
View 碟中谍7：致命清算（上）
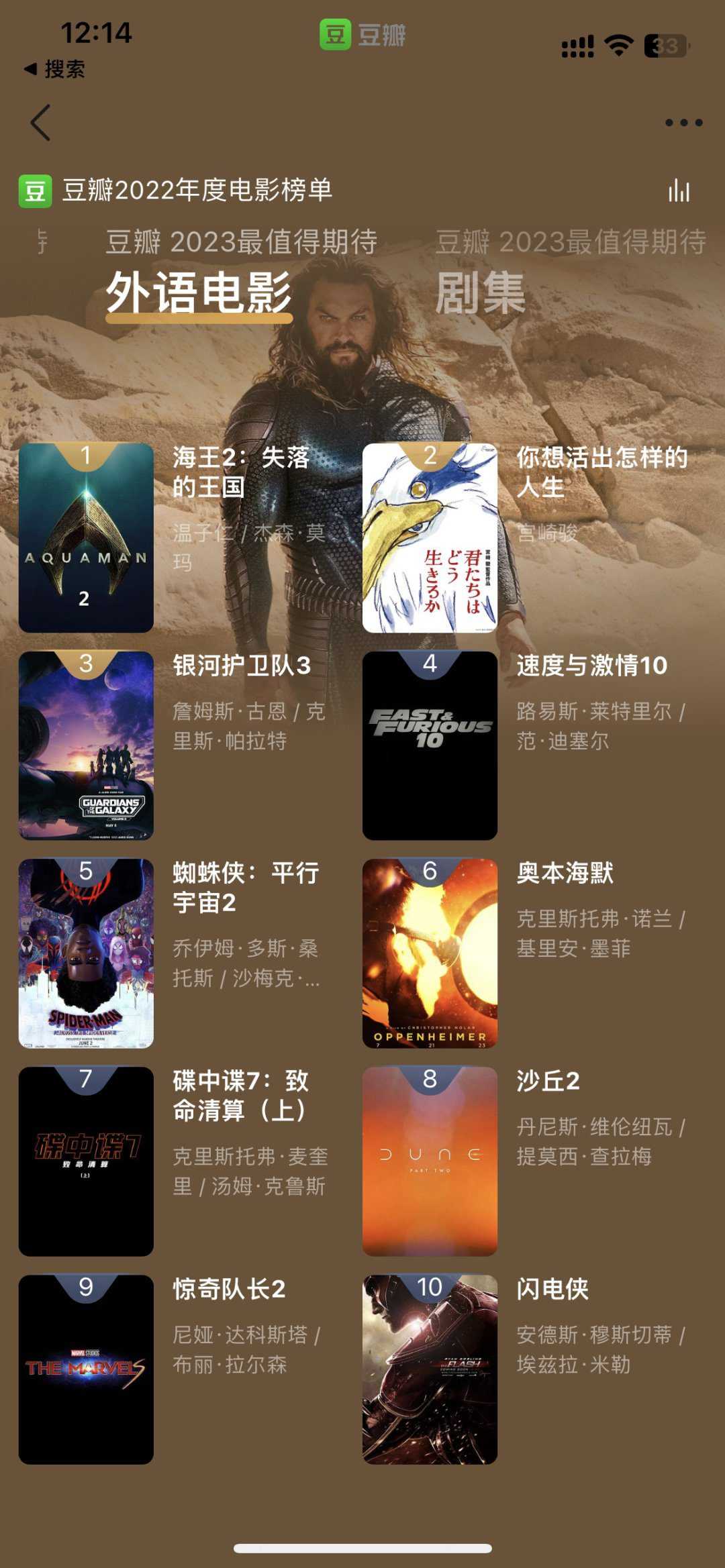87,1161
